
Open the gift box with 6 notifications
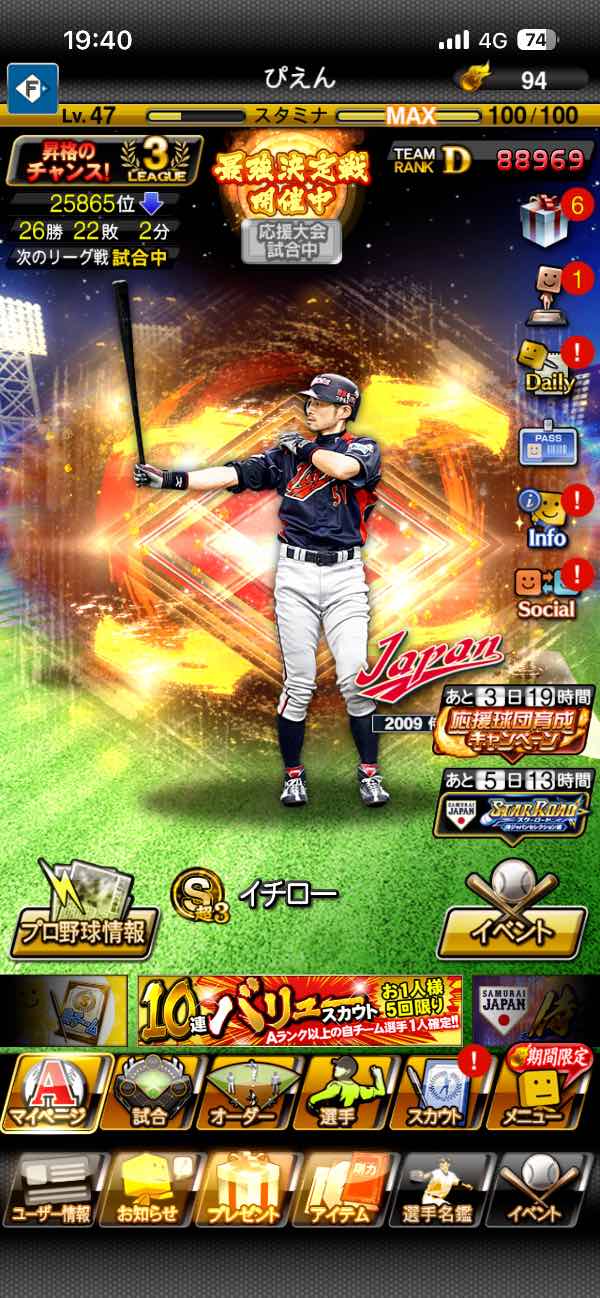coord(544,218)
